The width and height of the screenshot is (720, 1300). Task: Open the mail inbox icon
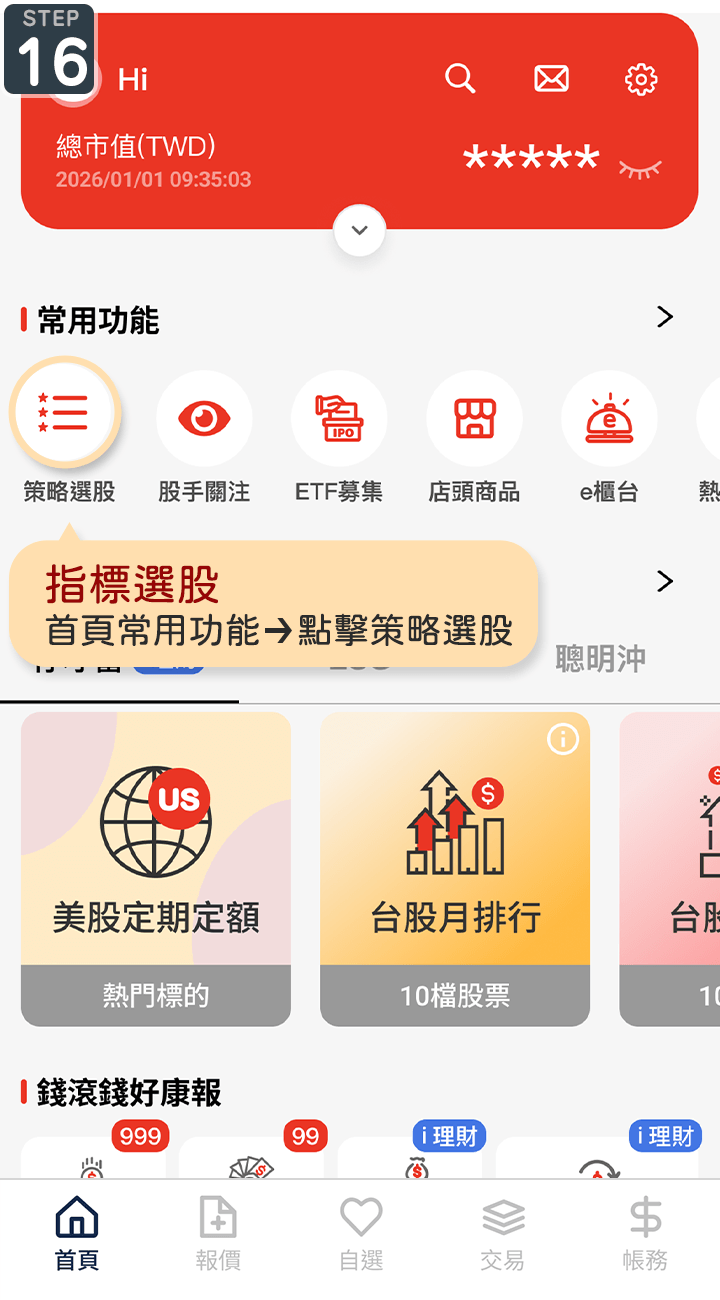[551, 78]
